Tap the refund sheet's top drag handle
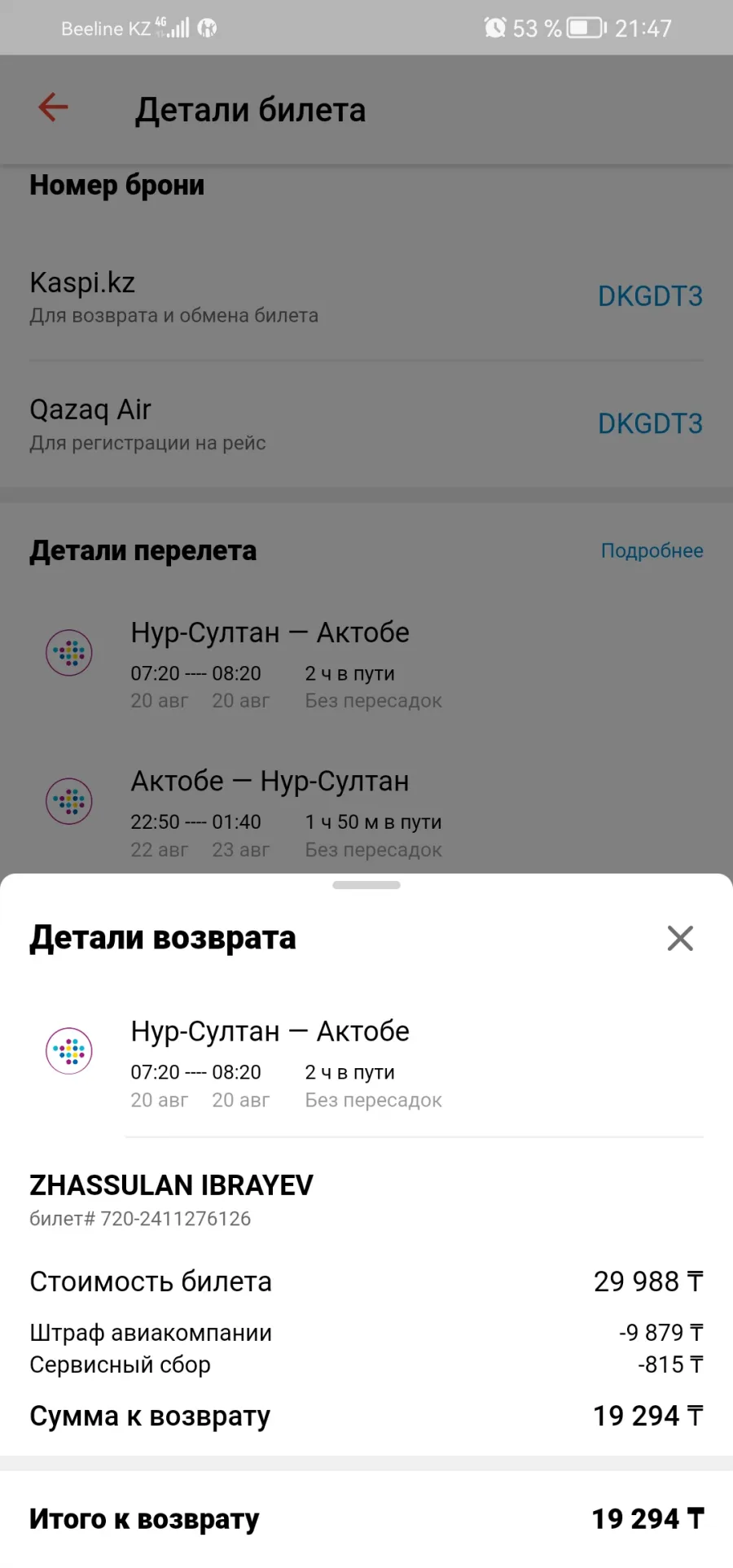 pyautogui.click(x=366, y=885)
